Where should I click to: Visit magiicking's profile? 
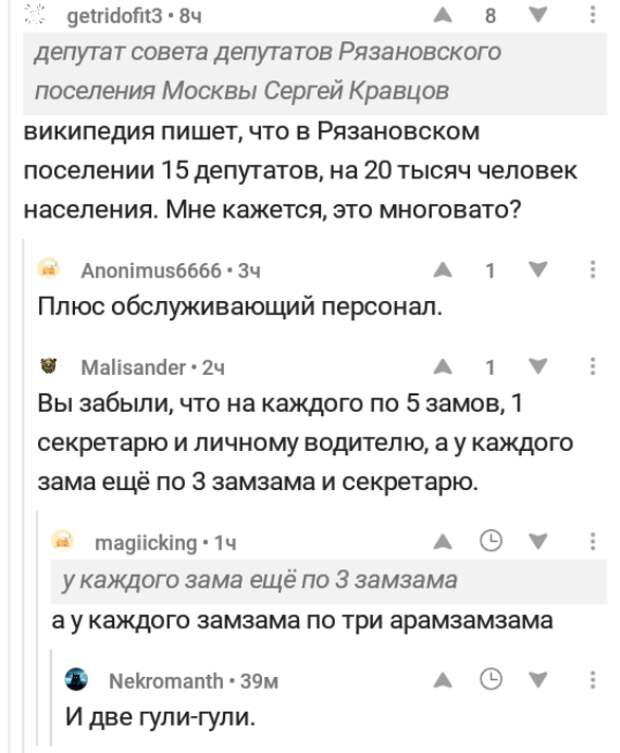[148, 543]
